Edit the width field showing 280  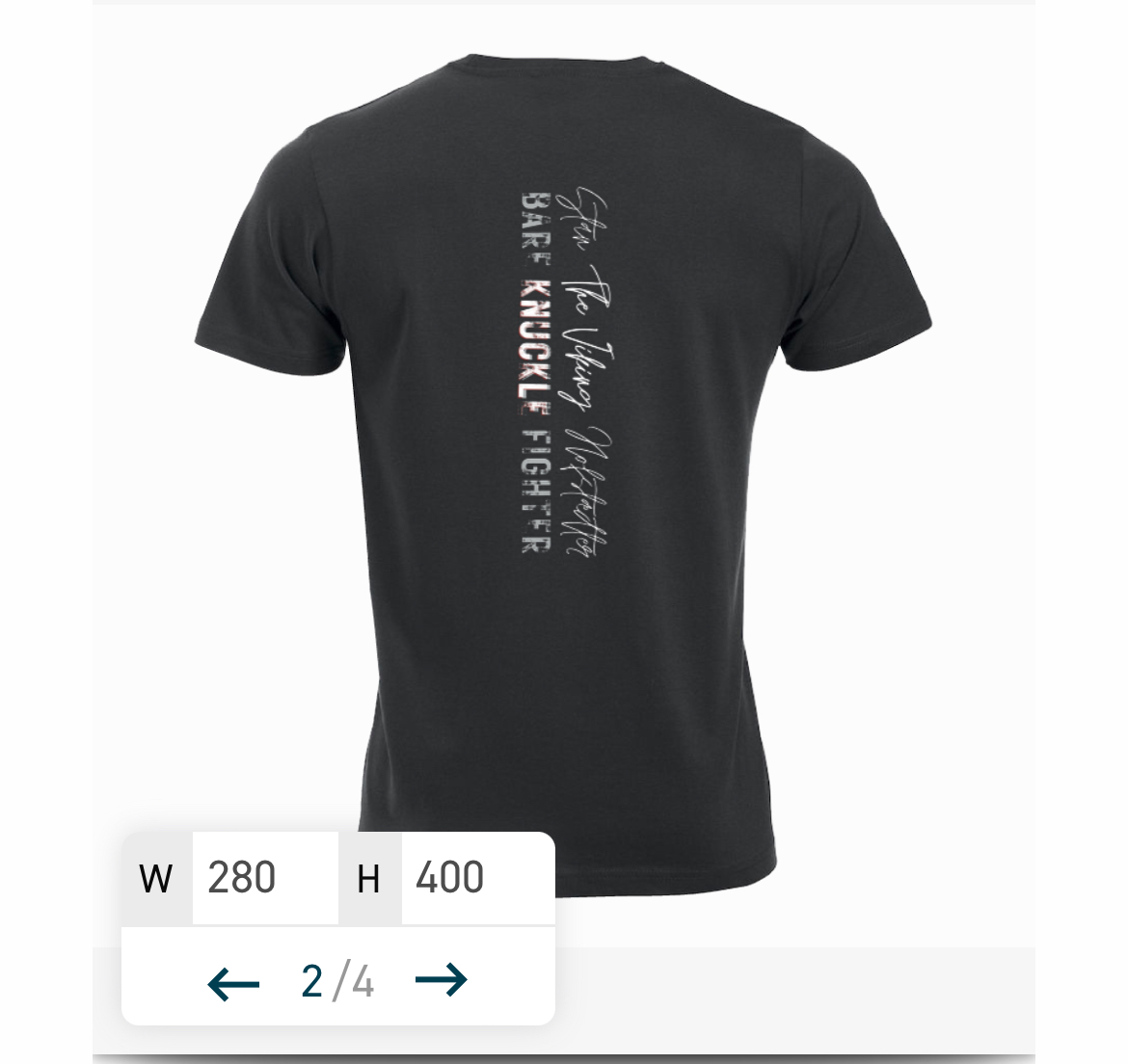(x=264, y=878)
